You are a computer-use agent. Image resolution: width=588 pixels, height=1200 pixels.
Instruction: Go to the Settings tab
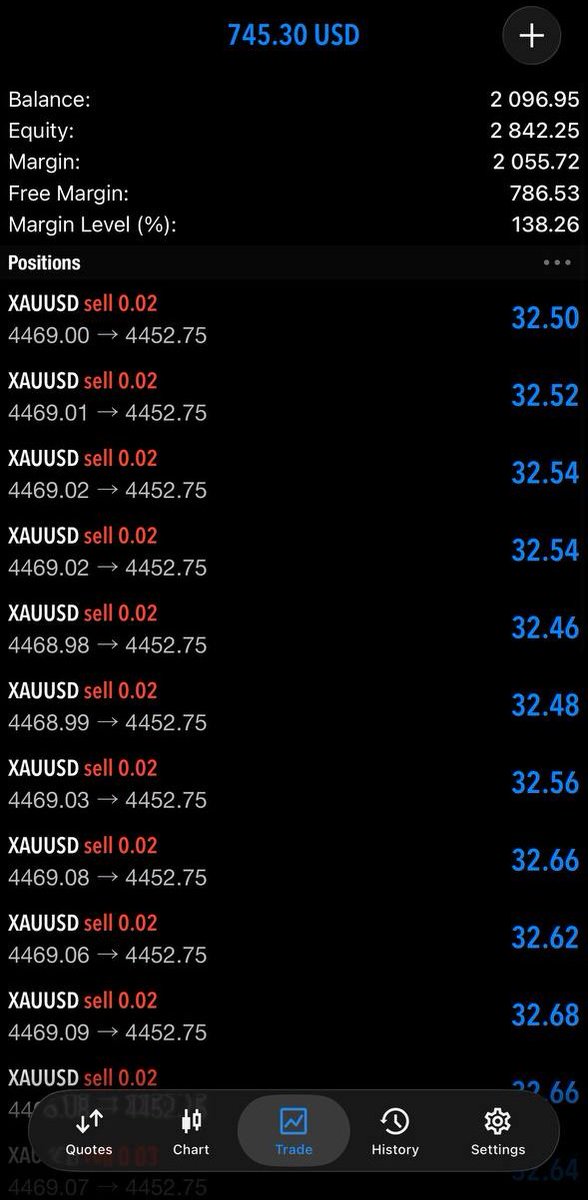click(x=498, y=1131)
